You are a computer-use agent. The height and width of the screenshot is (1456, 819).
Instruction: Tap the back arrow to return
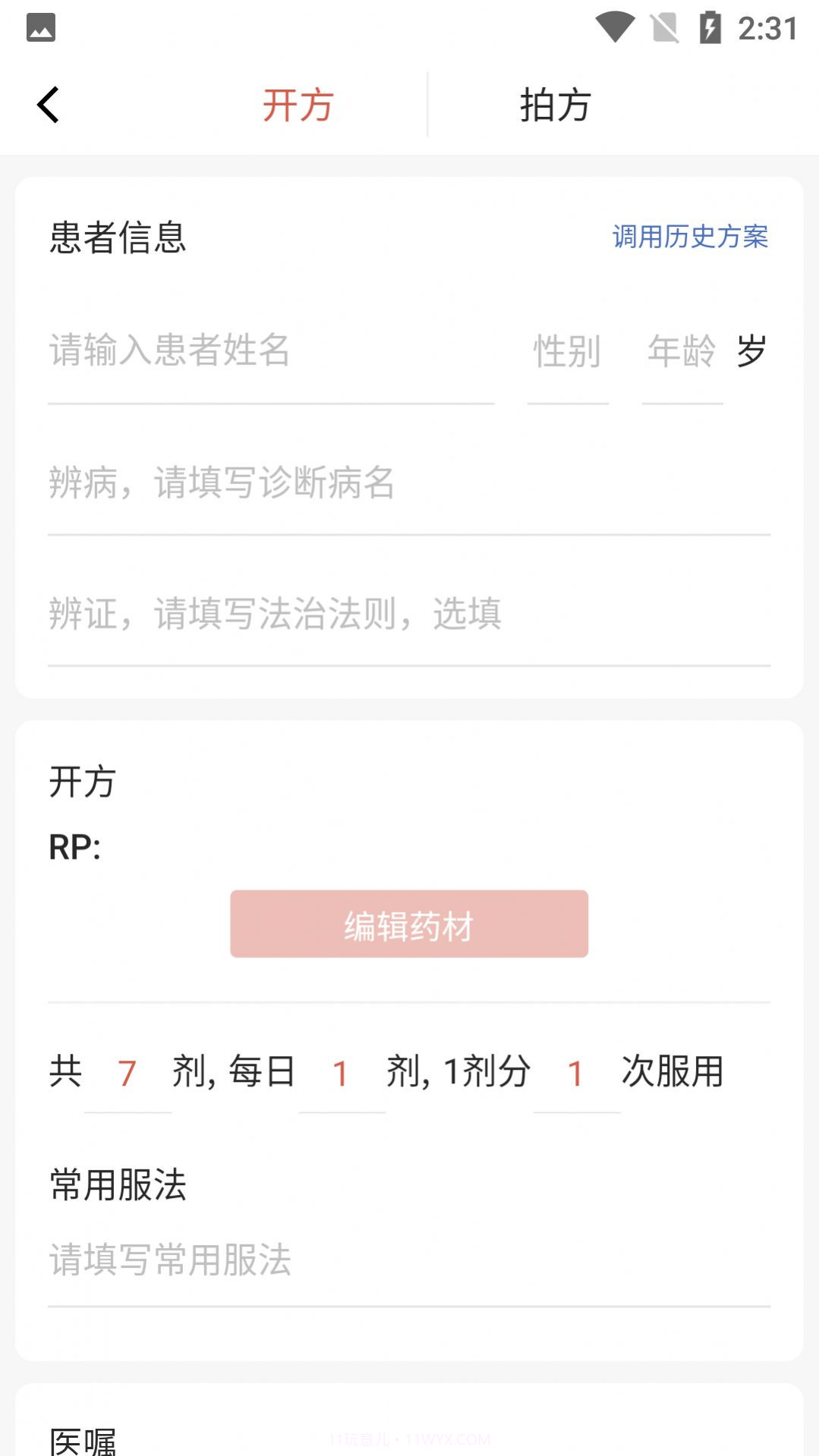[x=49, y=104]
